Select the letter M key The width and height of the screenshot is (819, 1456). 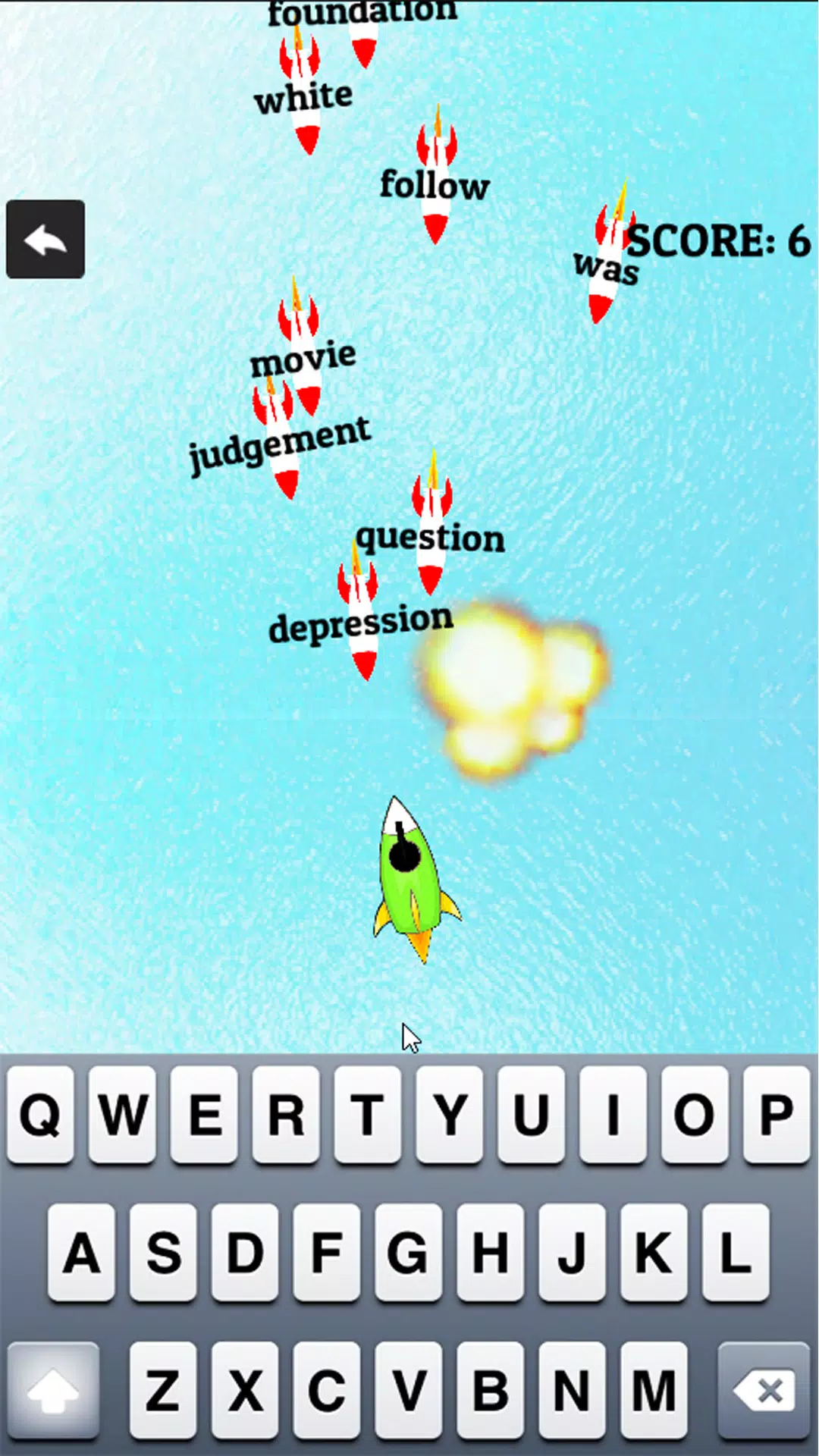(654, 1390)
